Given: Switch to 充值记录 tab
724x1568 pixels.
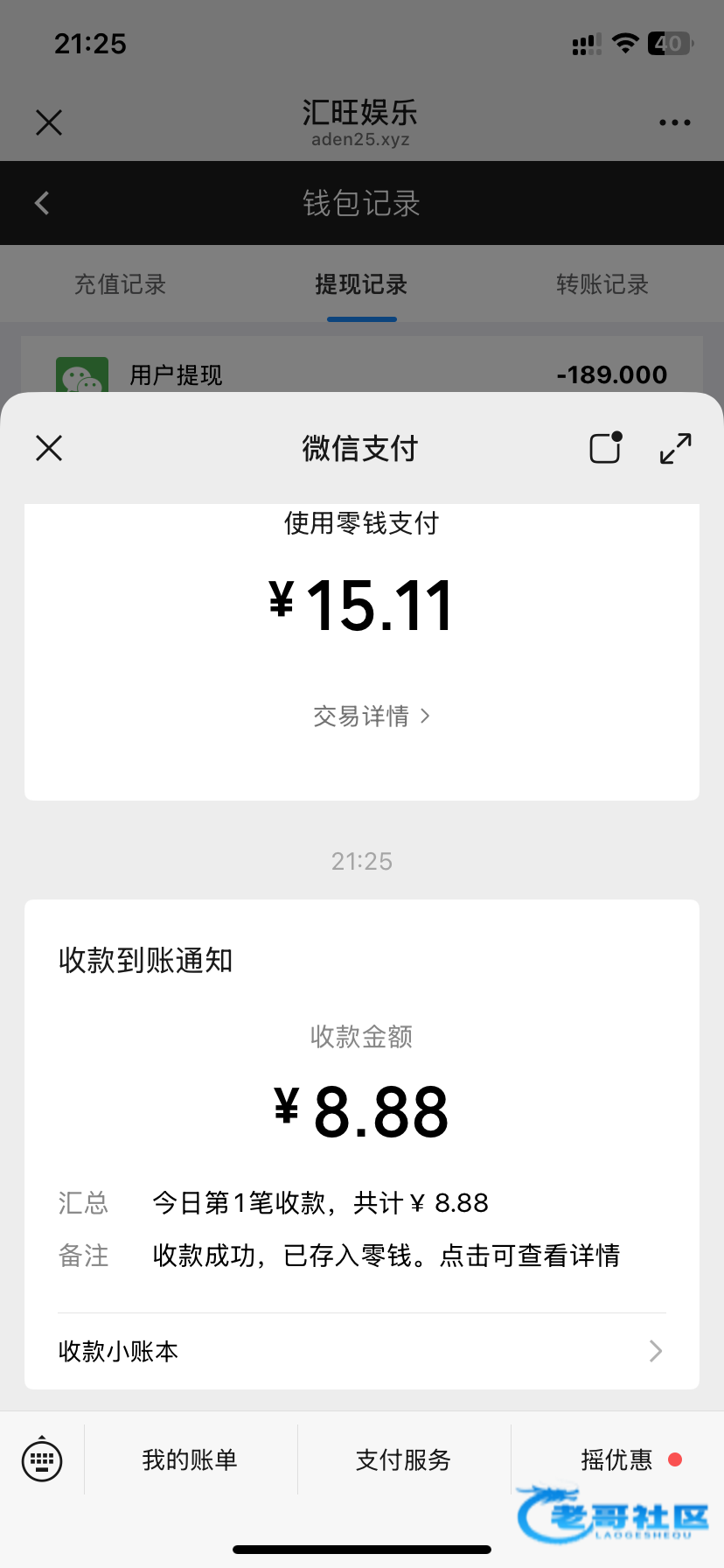Looking at the screenshot, I should (x=120, y=284).
